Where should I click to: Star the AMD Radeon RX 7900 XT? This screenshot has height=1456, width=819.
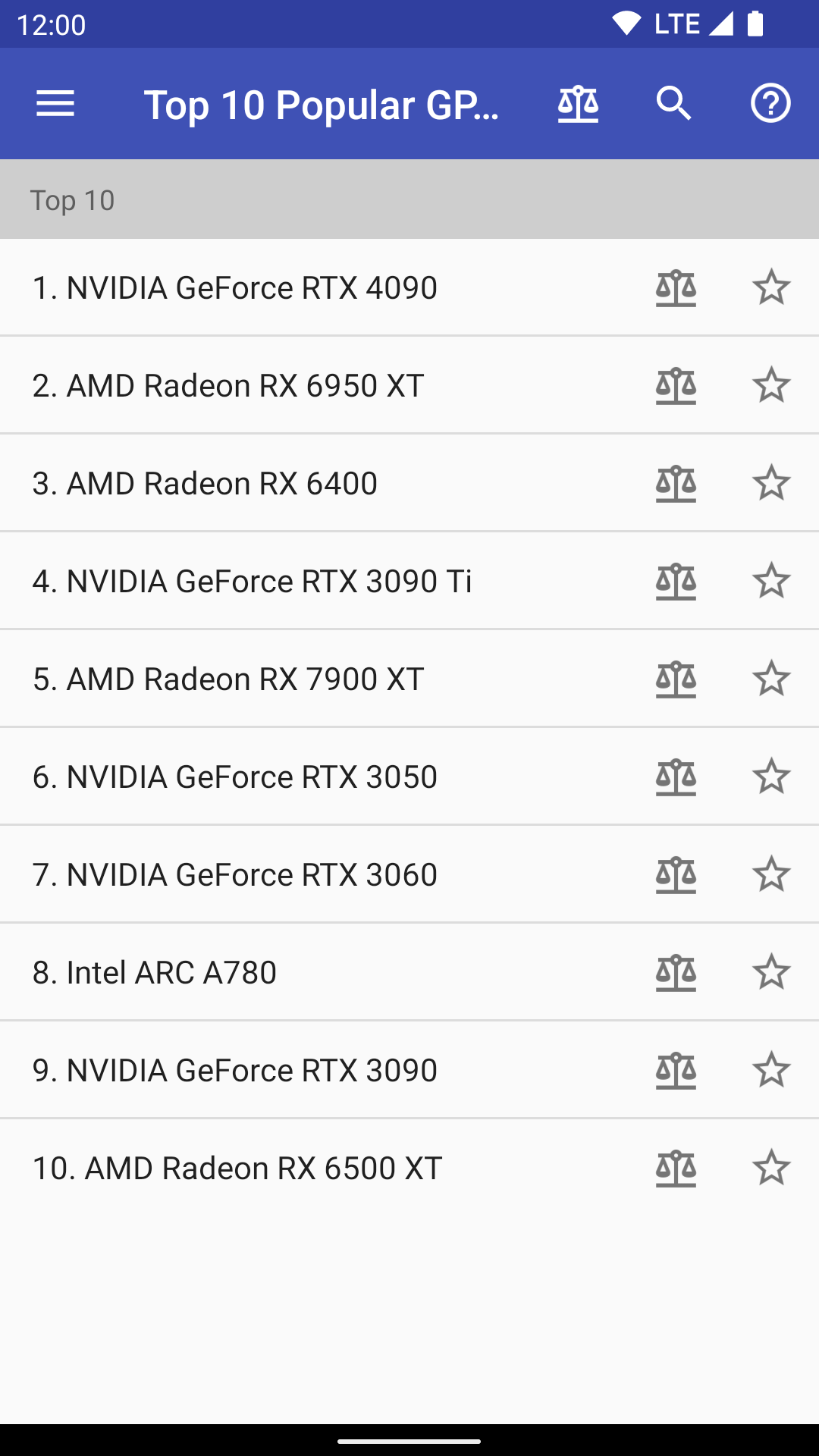point(771,679)
